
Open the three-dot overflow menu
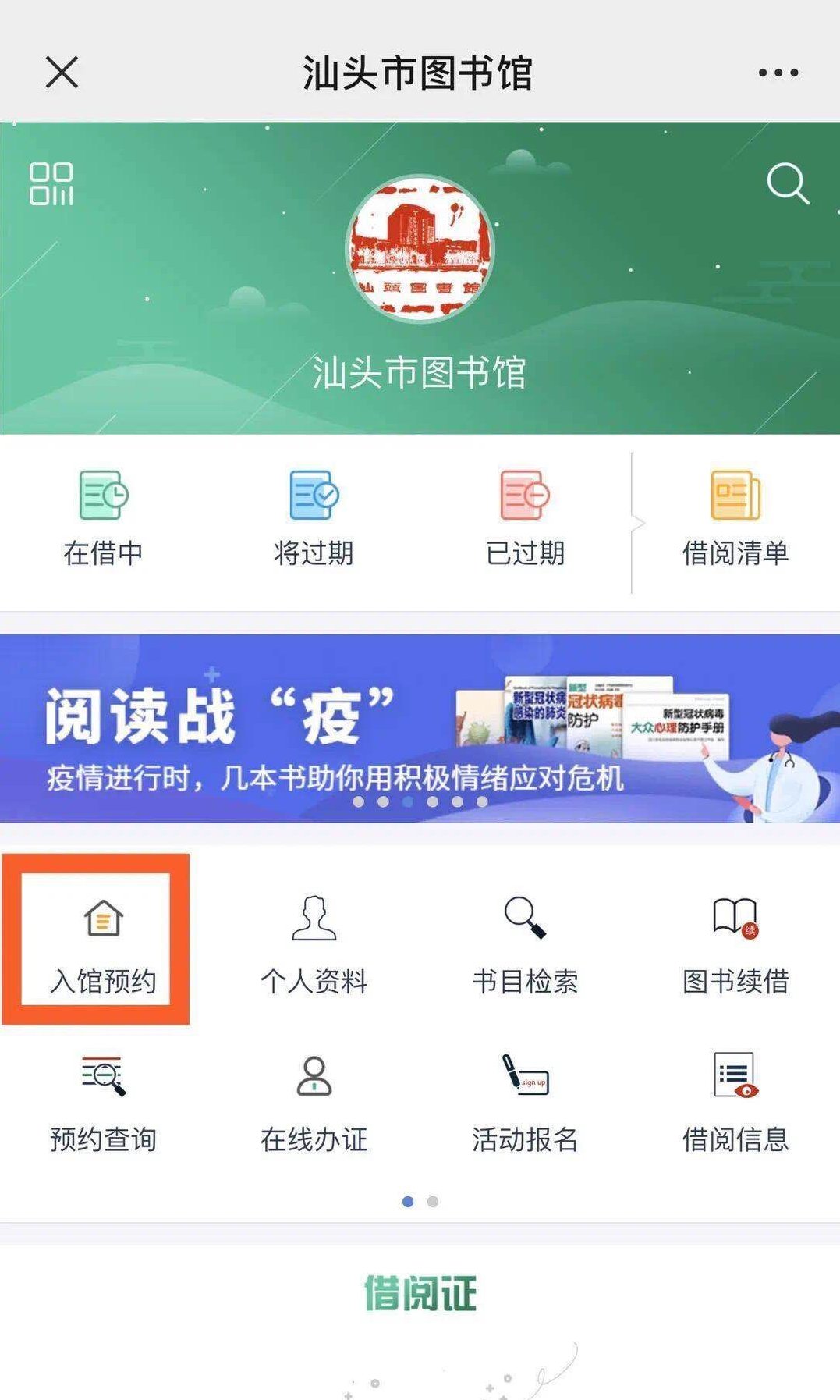click(778, 73)
